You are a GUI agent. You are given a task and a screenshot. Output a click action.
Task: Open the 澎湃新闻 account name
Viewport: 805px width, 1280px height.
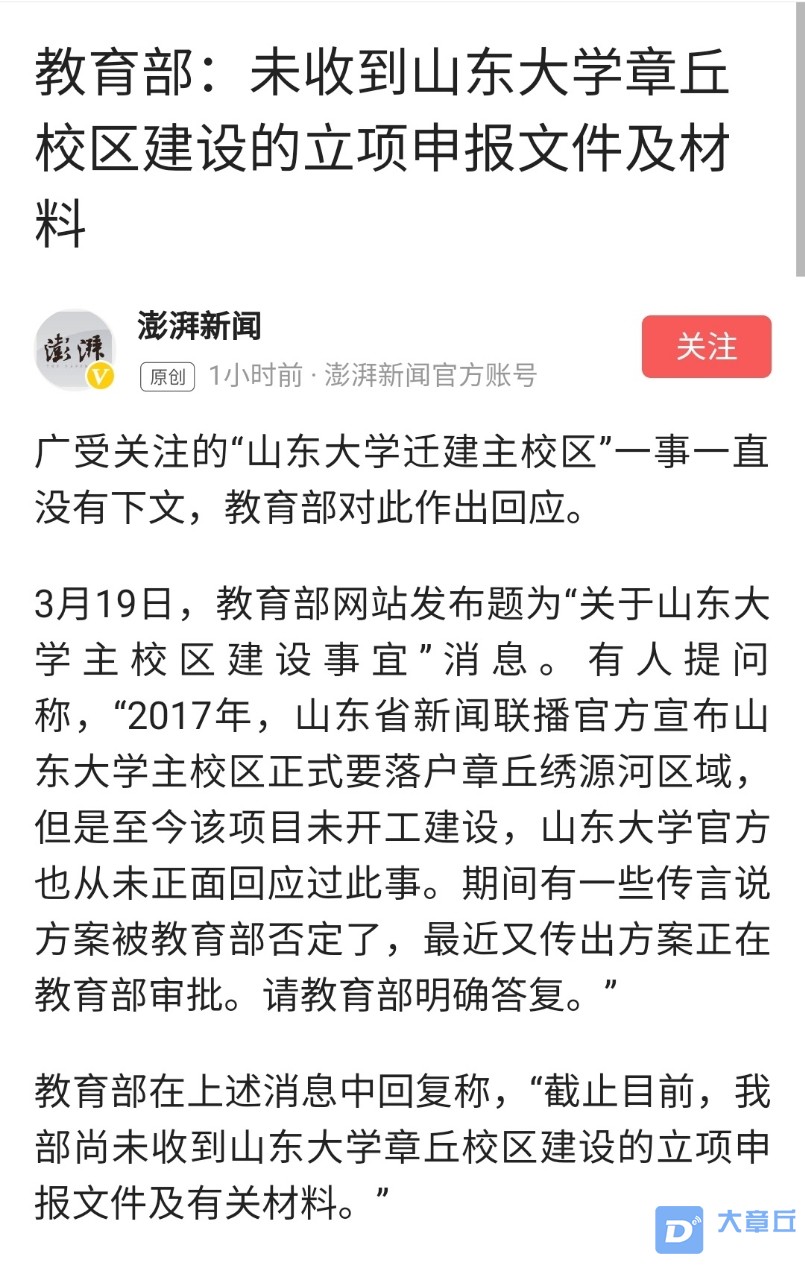tap(200, 326)
